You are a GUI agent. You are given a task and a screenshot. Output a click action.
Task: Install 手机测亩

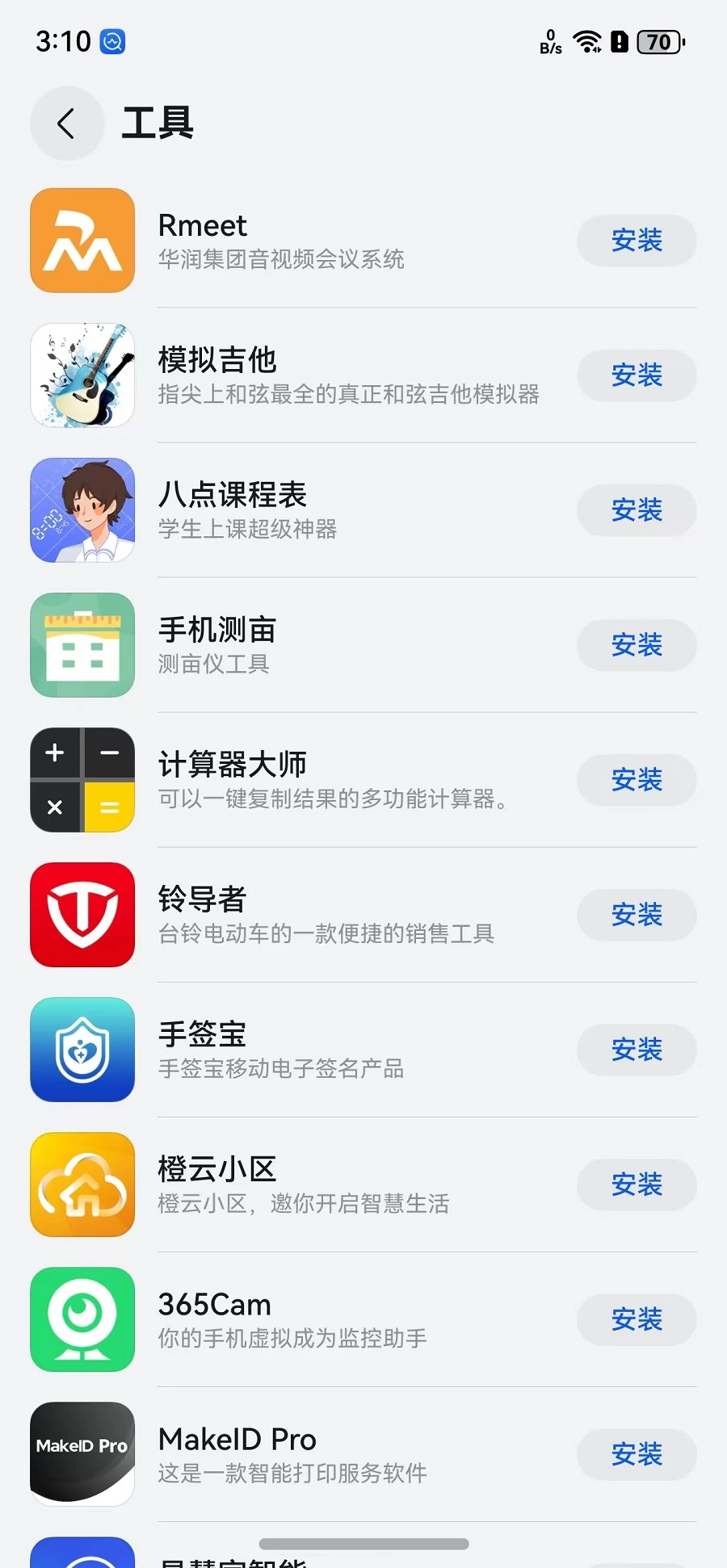(x=637, y=645)
